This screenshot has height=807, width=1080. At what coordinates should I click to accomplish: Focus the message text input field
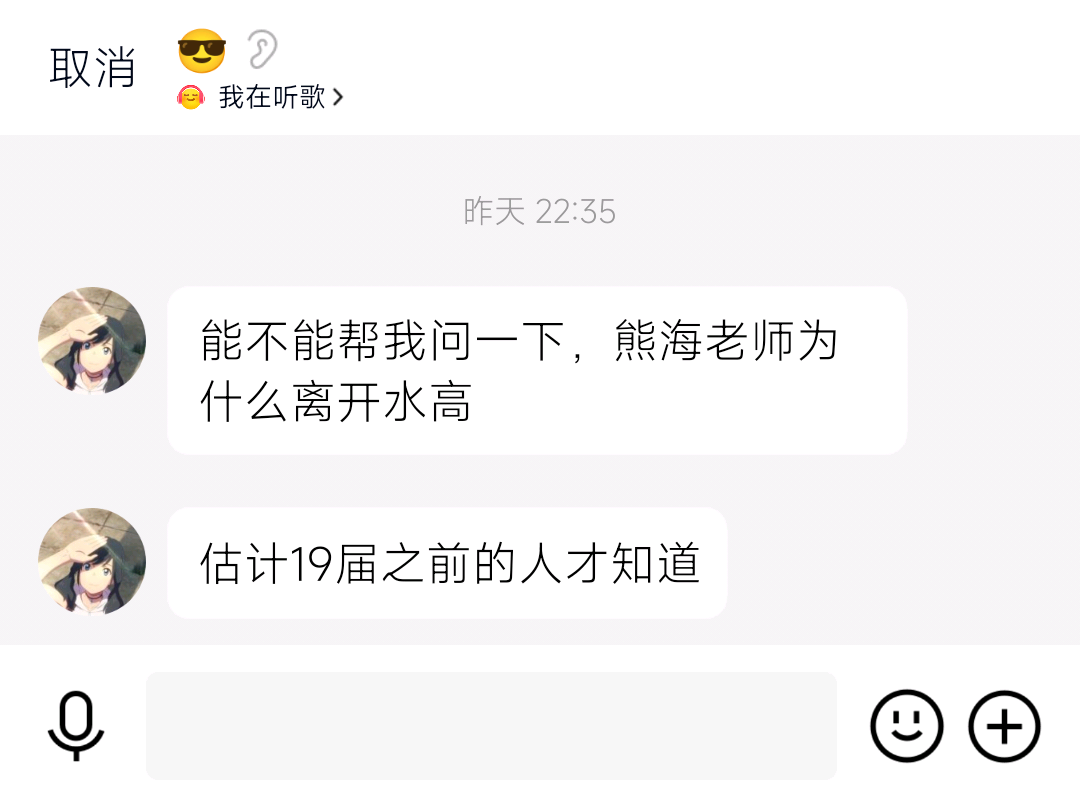coord(491,726)
